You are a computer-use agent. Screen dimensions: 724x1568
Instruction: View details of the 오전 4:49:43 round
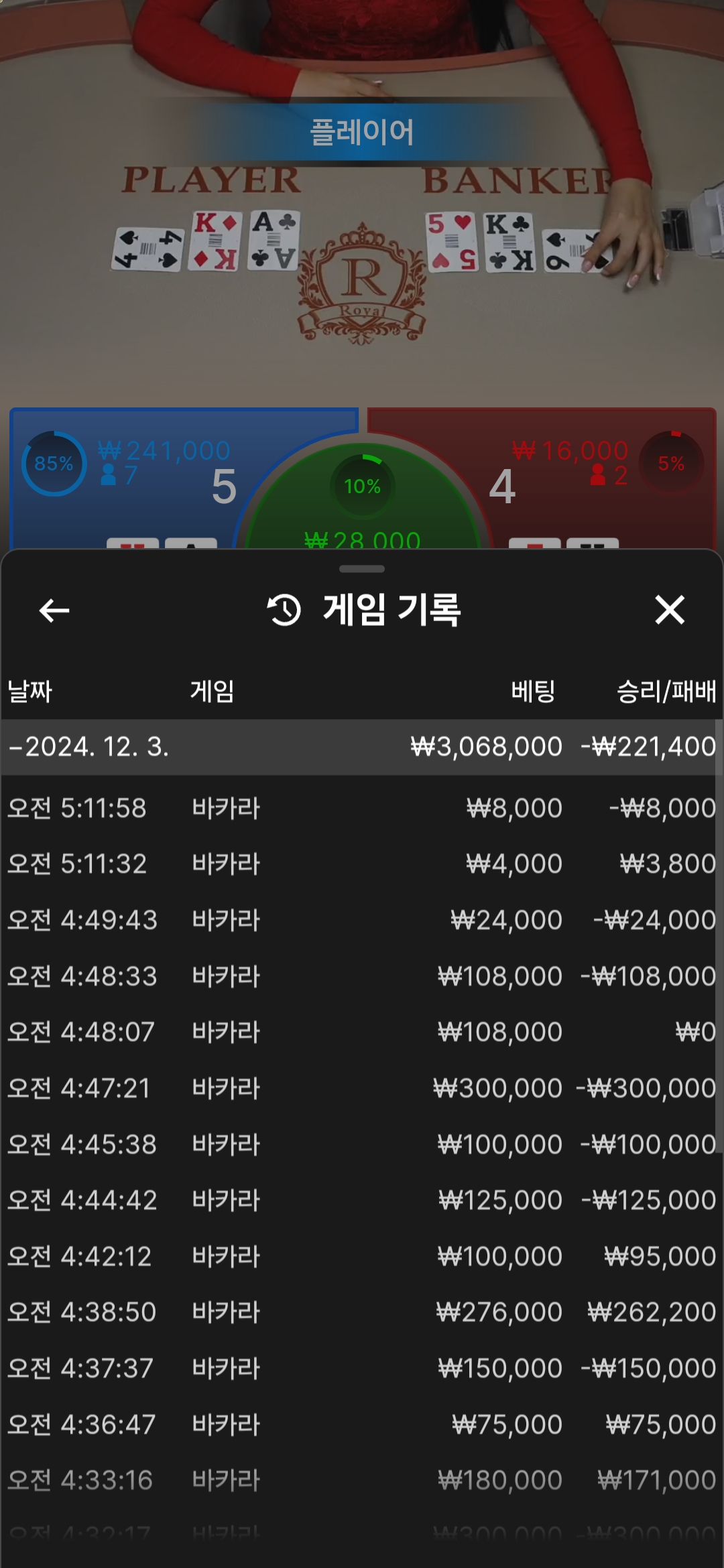(x=361, y=920)
